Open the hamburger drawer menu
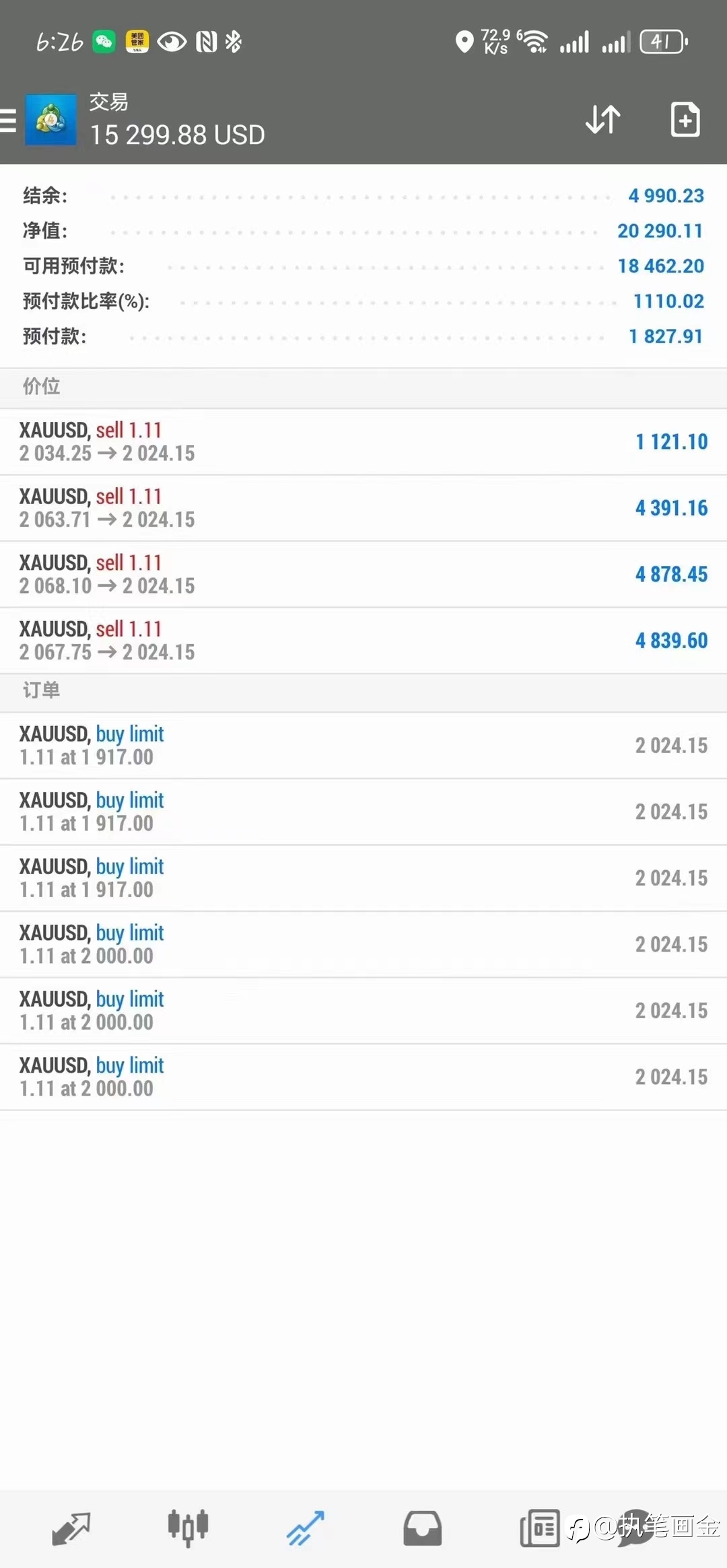Image resolution: width=727 pixels, height=1568 pixels. click(x=7, y=120)
